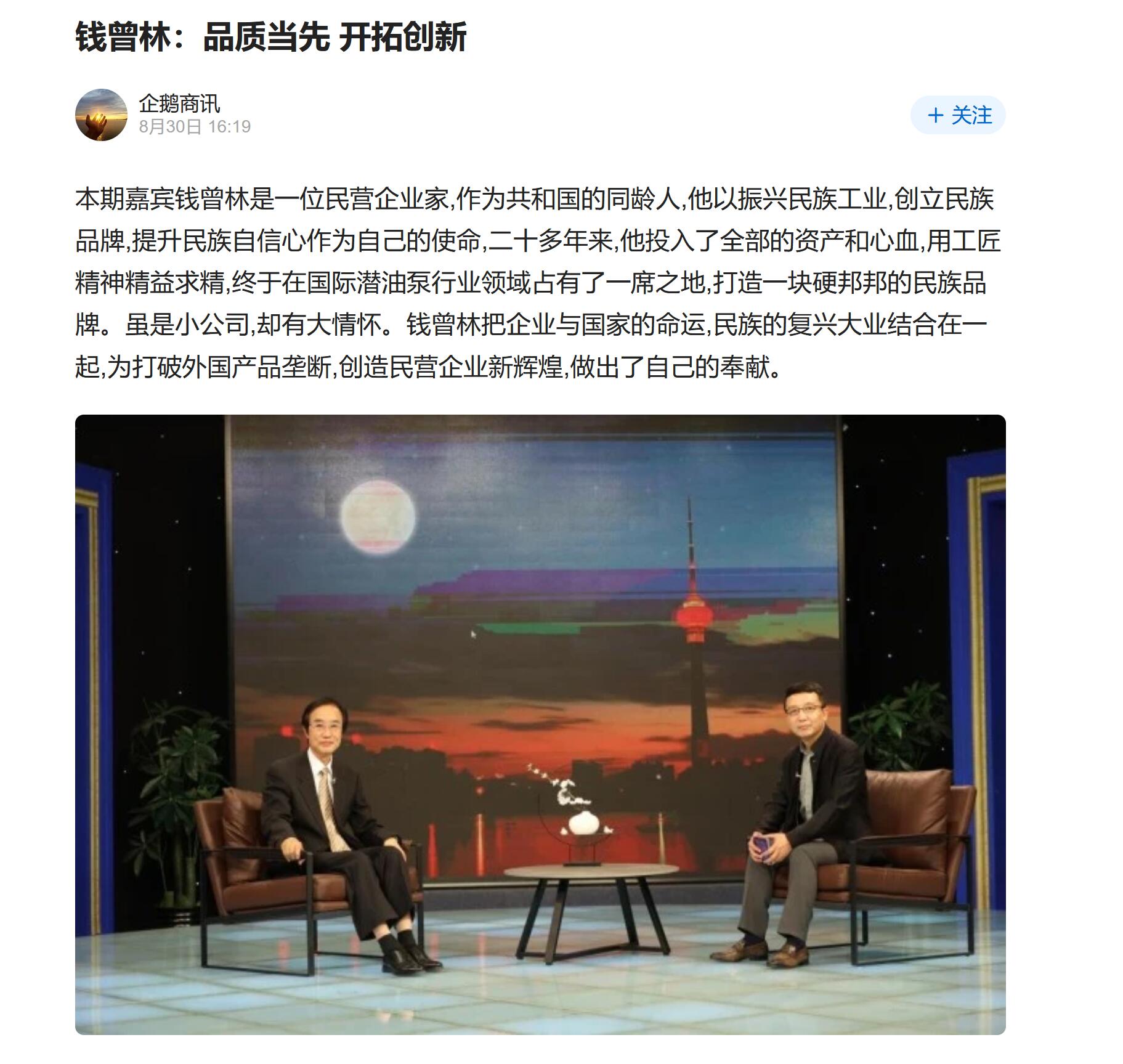Image resolution: width=1123 pixels, height=1064 pixels.
Task: Open the studio interview photo
Action: coord(540,725)
